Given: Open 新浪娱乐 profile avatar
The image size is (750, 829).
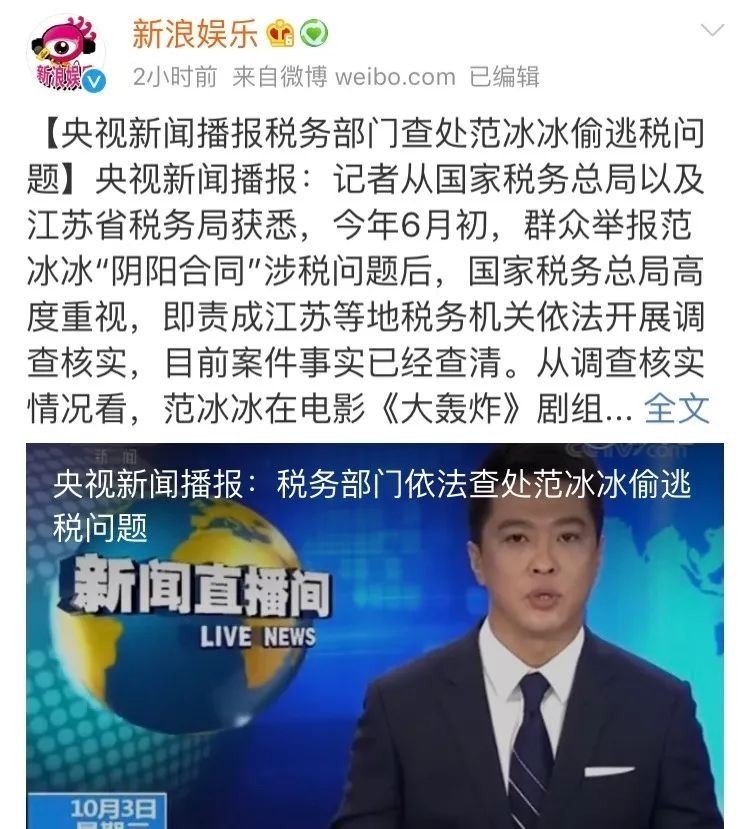Looking at the screenshot, I should (x=66, y=54).
